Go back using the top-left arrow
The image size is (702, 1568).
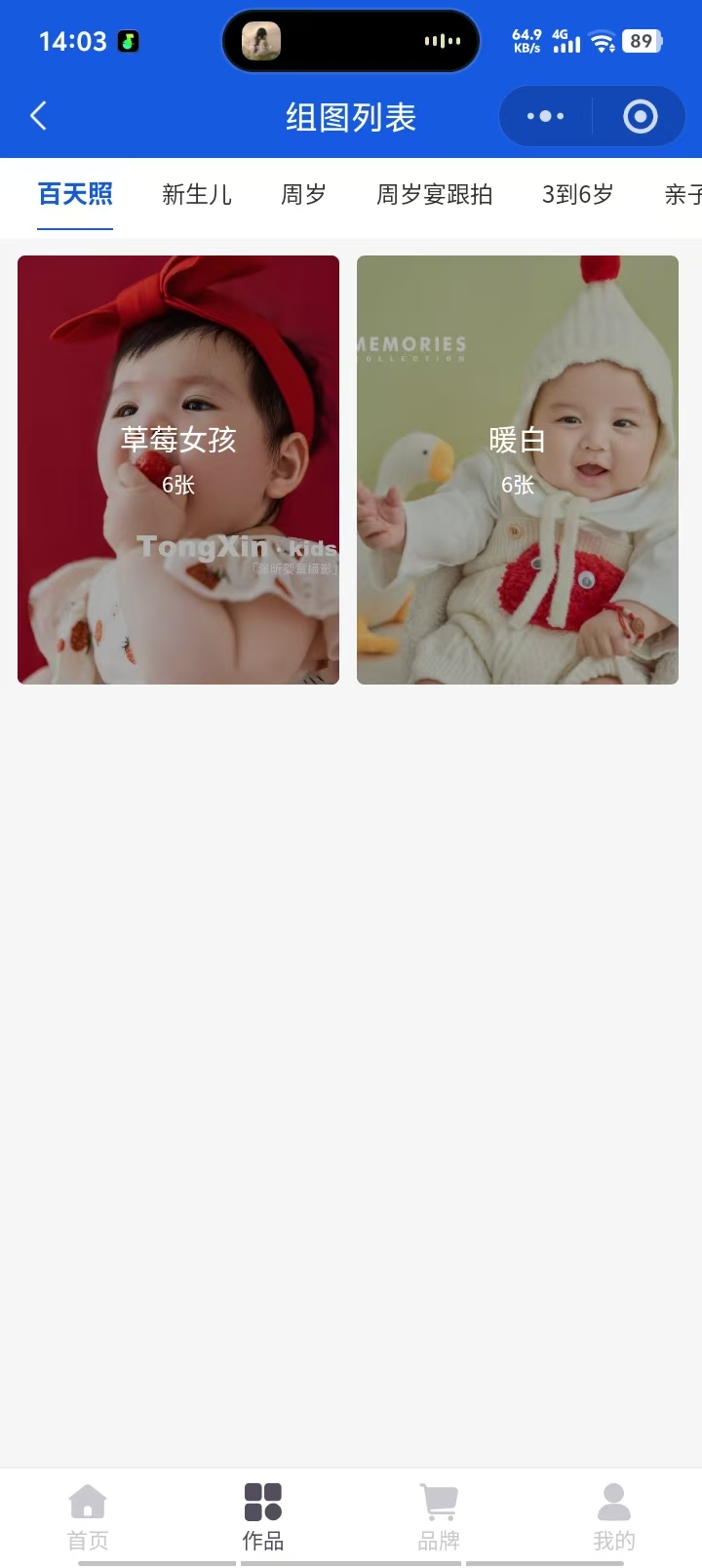39,117
